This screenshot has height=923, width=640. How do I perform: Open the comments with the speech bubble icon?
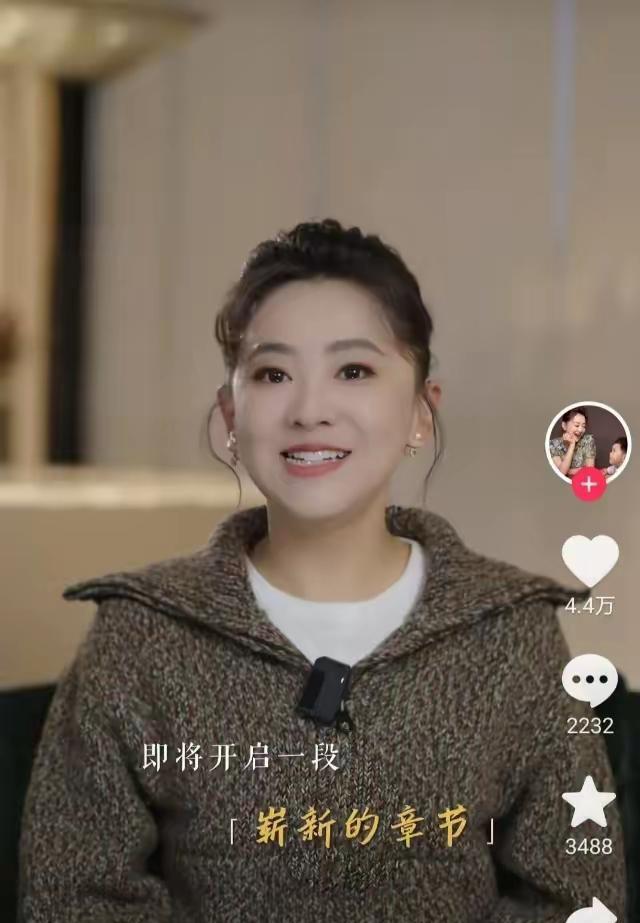click(589, 681)
